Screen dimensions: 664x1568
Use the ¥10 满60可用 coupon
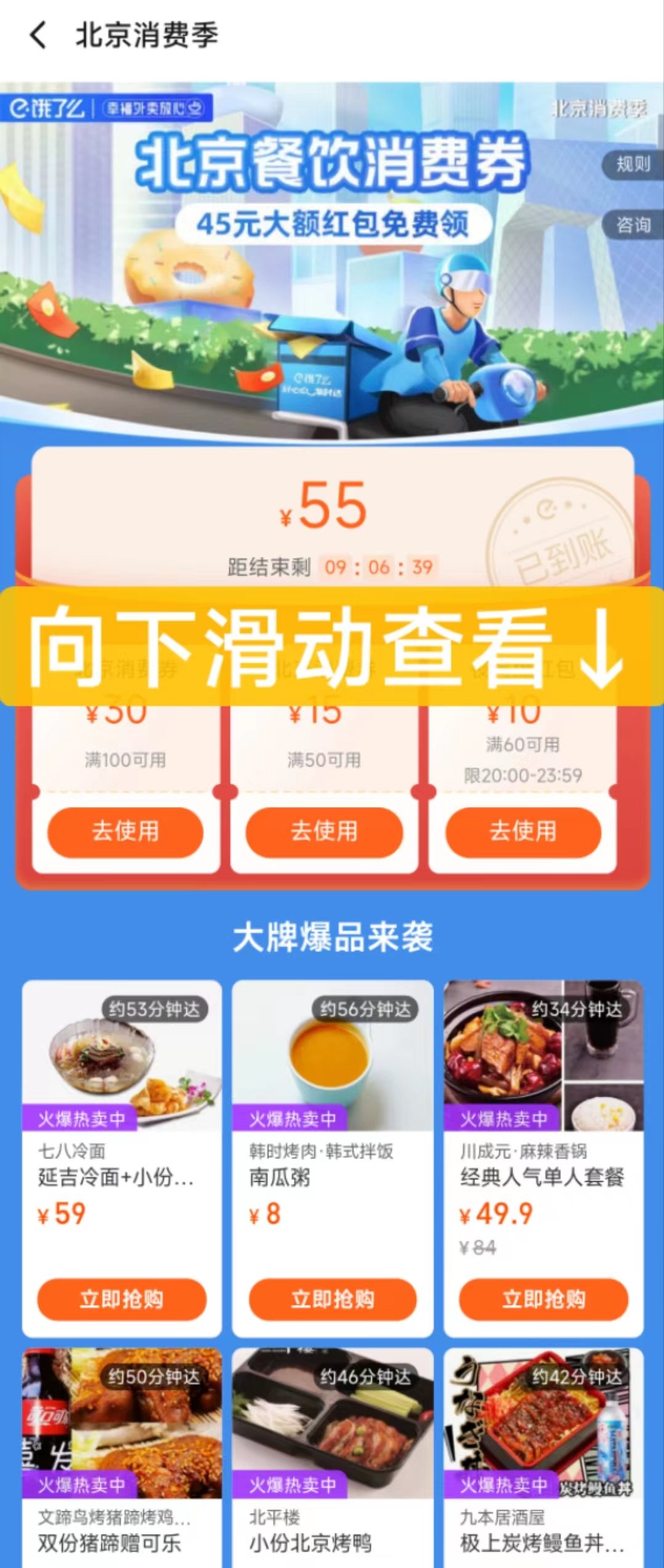tap(523, 831)
